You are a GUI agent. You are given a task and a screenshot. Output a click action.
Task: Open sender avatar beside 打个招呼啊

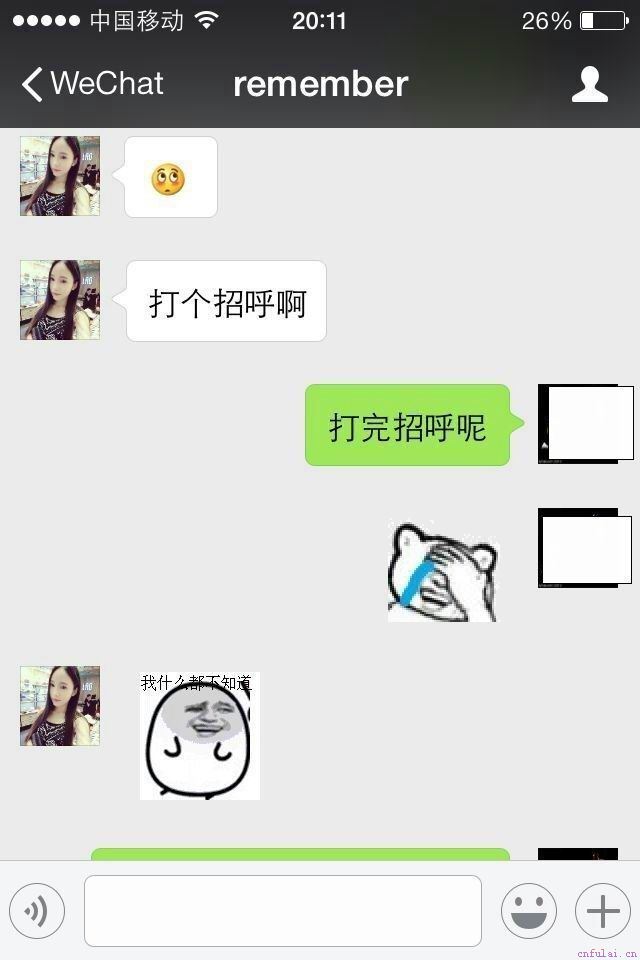coord(60,300)
